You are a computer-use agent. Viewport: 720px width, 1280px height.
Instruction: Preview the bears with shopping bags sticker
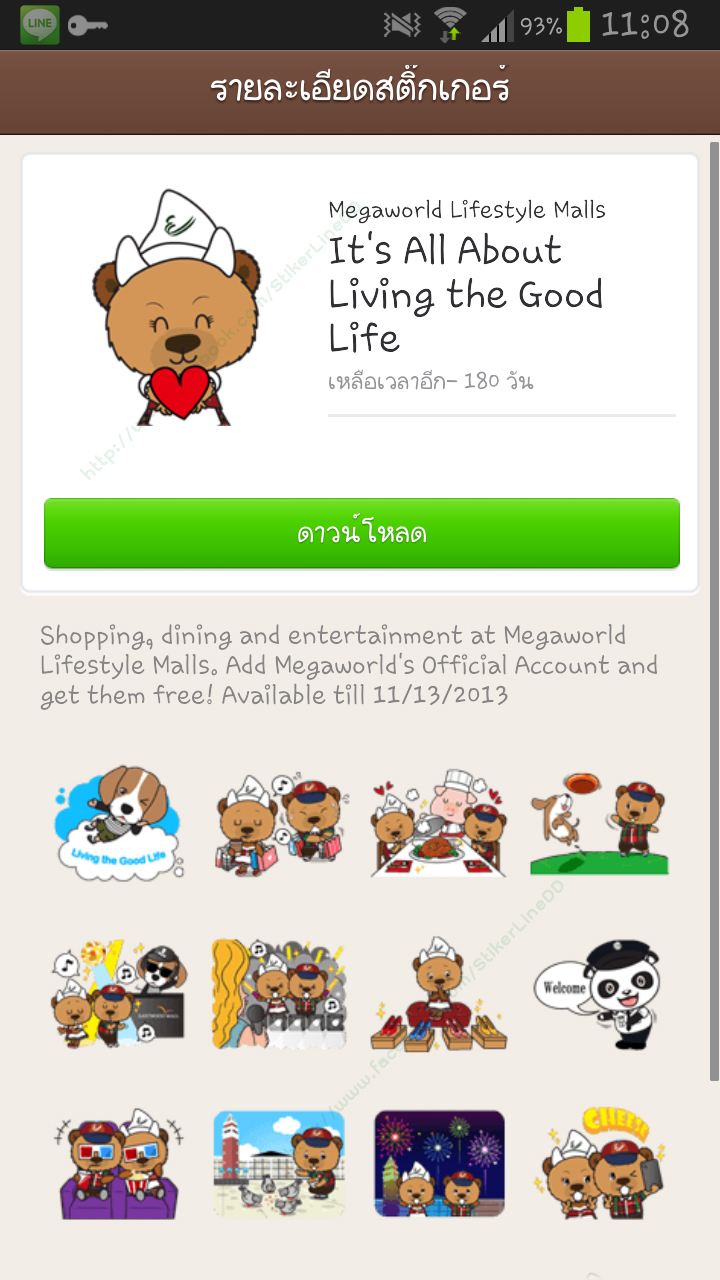(x=279, y=823)
